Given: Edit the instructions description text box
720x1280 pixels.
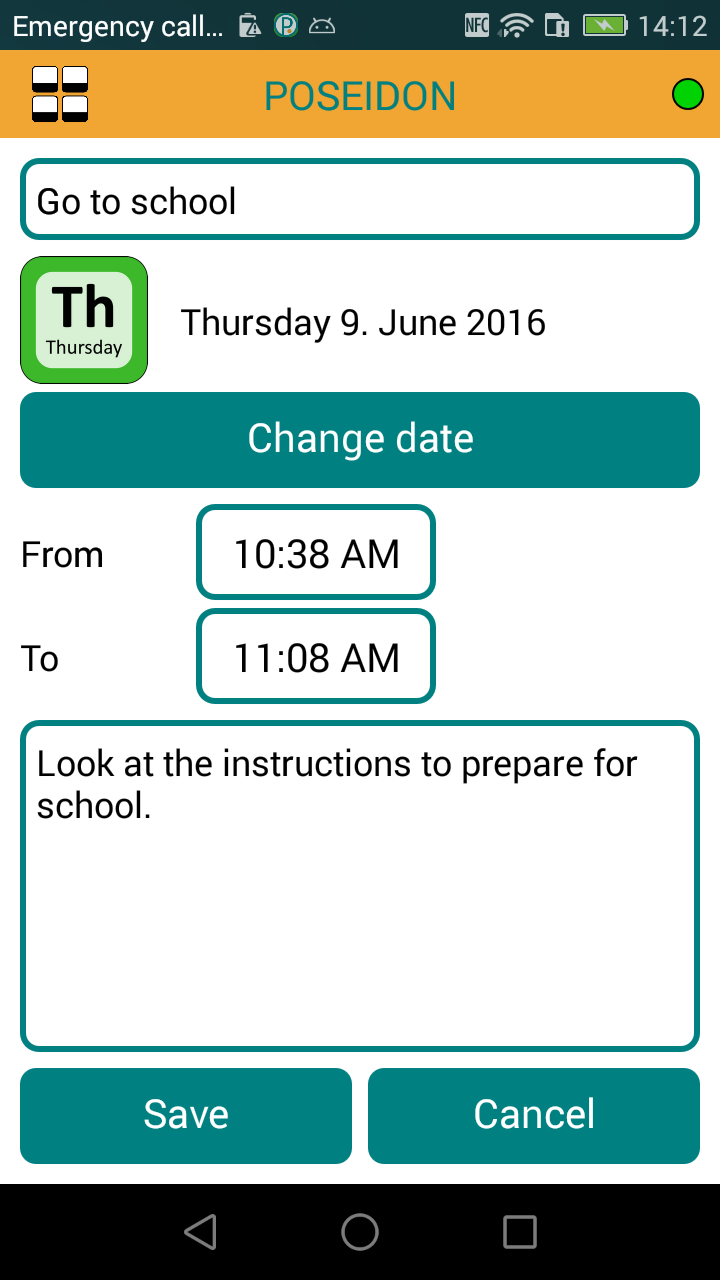Looking at the screenshot, I should tap(360, 886).
